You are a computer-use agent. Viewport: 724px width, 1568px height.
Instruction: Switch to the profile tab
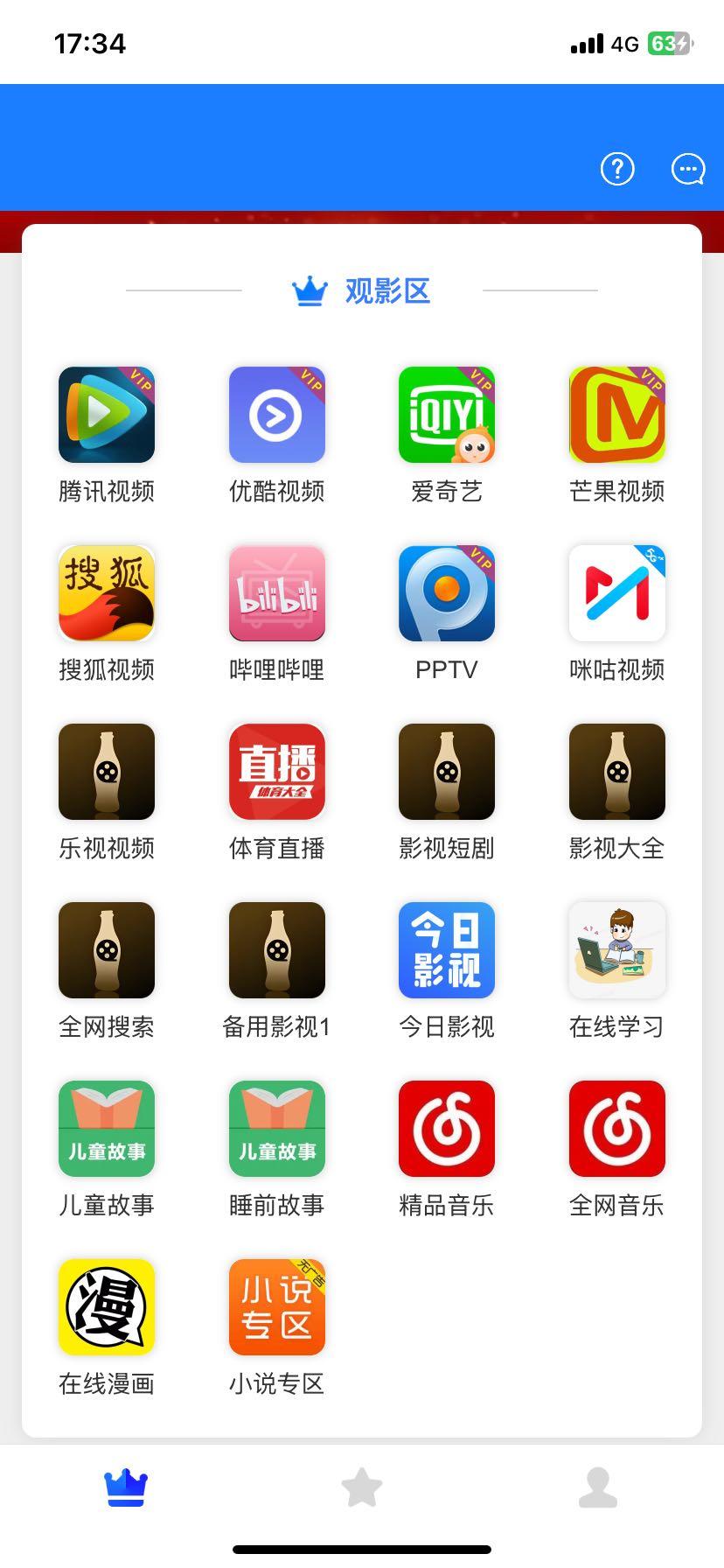pos(598,1487)
